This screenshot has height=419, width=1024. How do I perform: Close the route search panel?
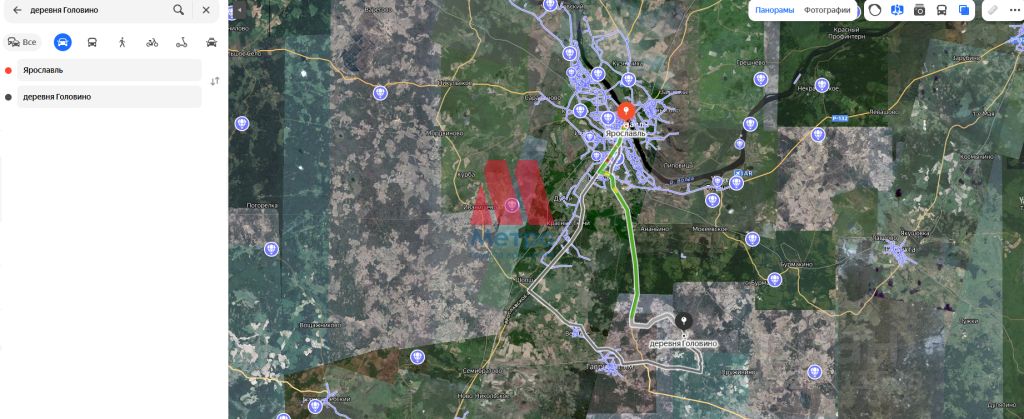206,10
